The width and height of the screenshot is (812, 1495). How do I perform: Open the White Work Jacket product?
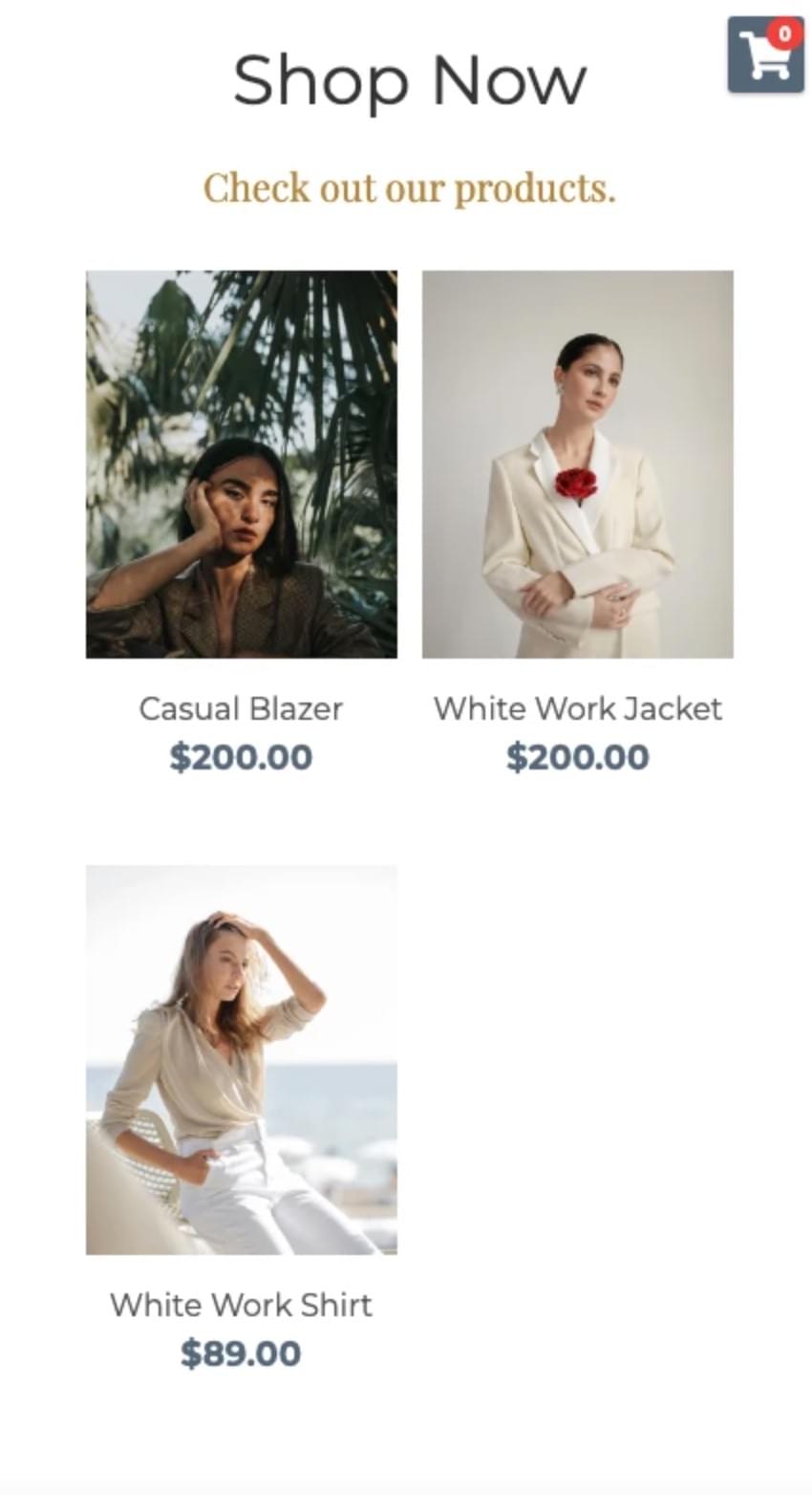(577, 465)
